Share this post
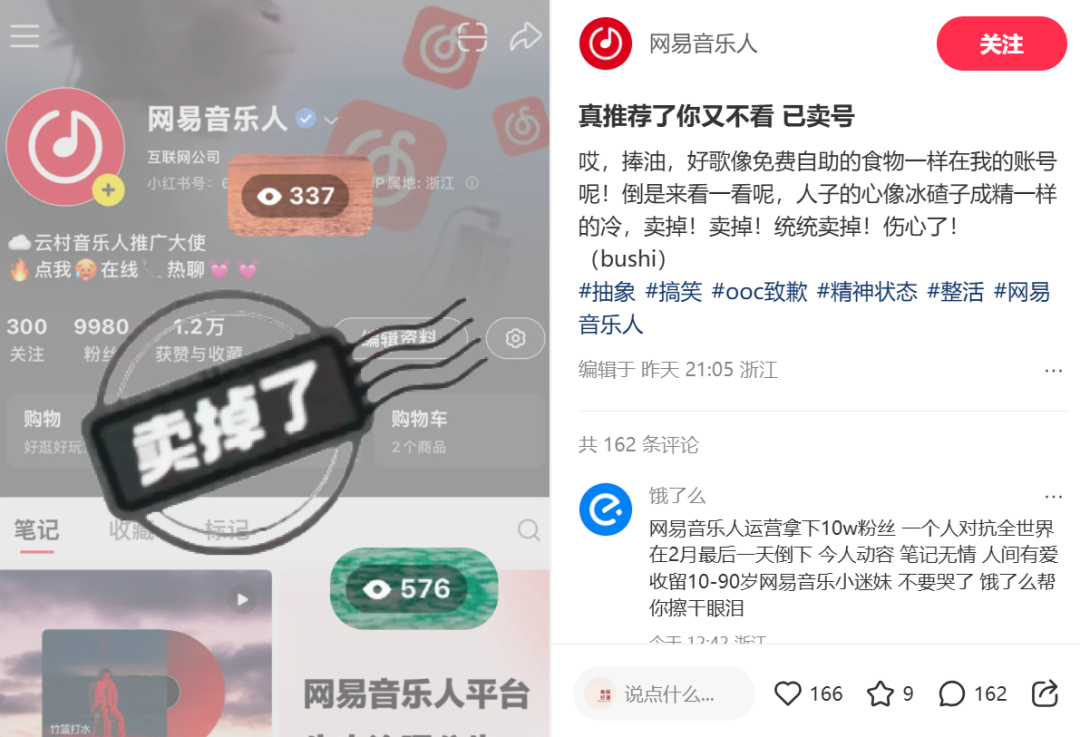1080x737 pixels. (1044, 694)
